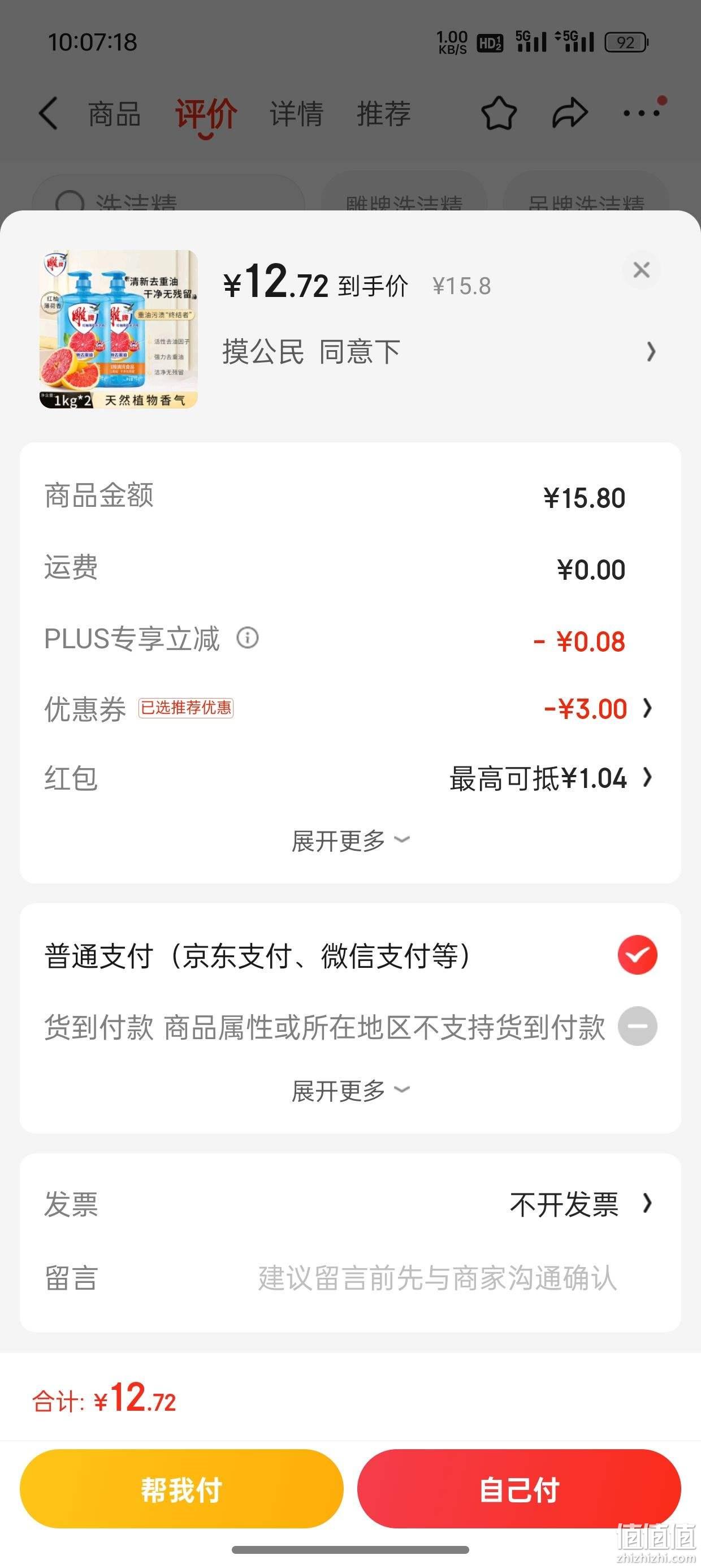This screenshot has height=1568, width=701.
Task: Tap the 留言 message input field
Action: pos(437,1277)
